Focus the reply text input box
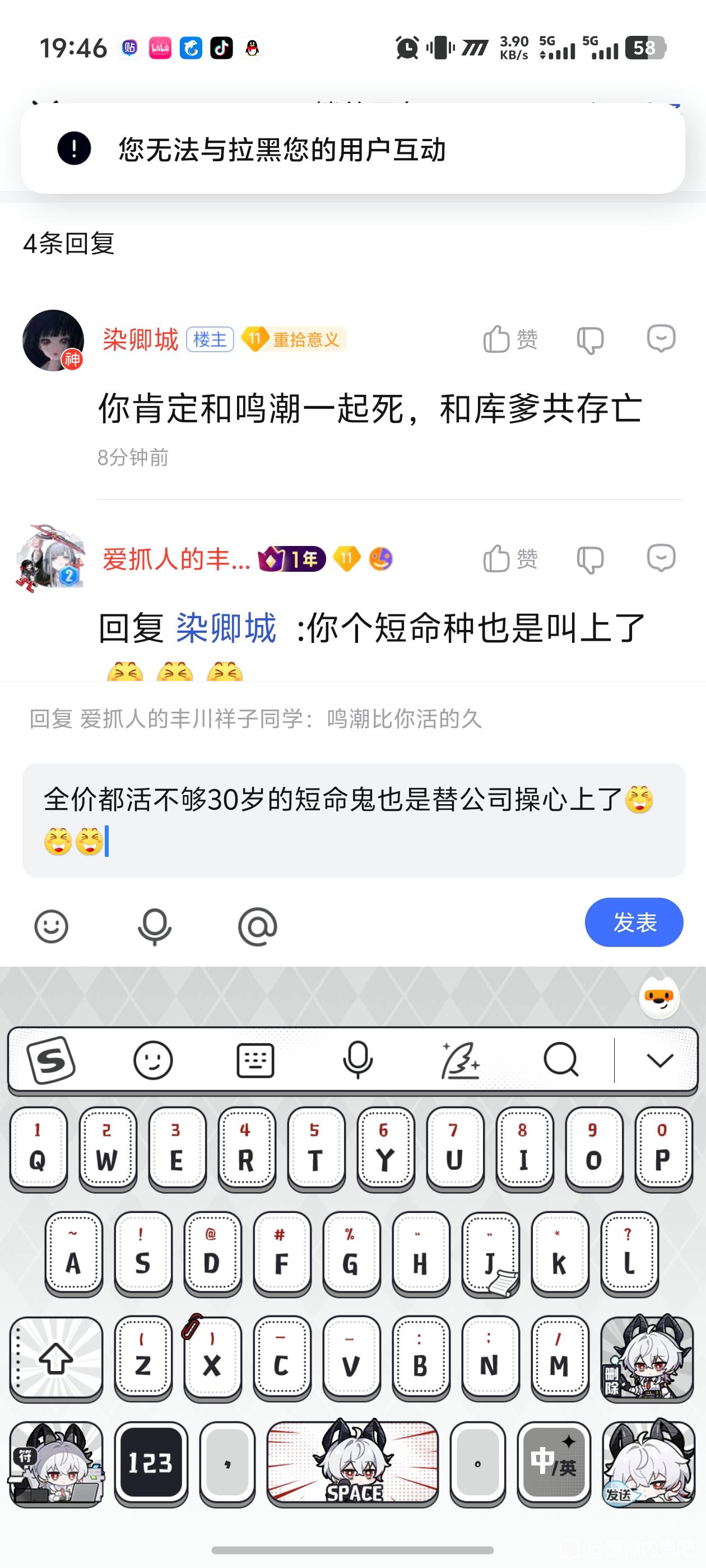706x1568 pixels. (354, 819)
